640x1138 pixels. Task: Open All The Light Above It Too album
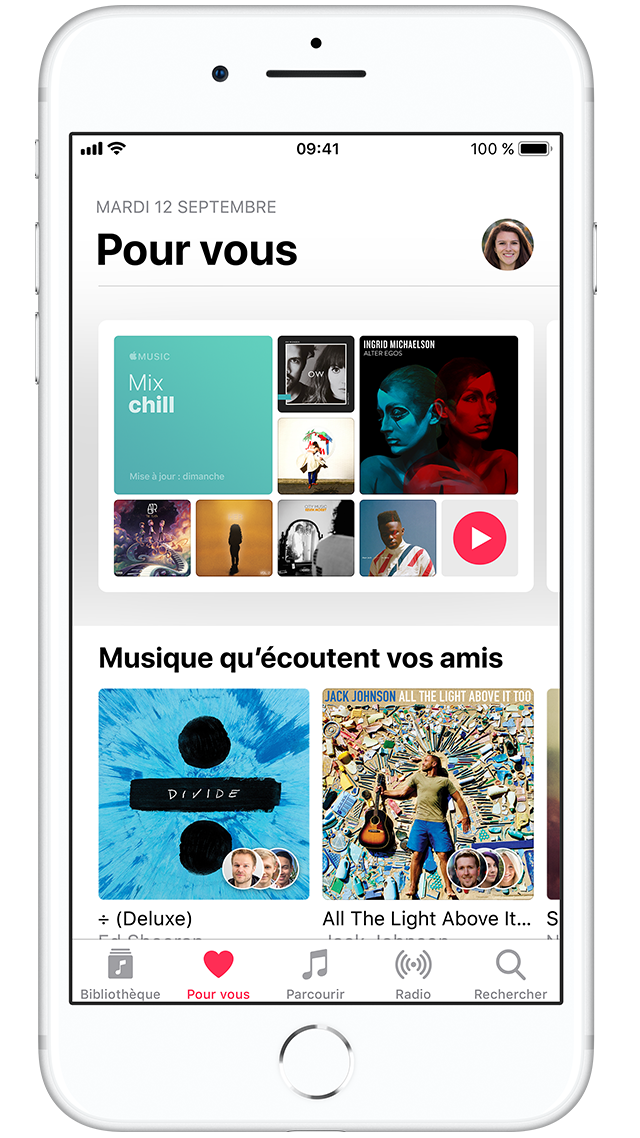[428, 794]
